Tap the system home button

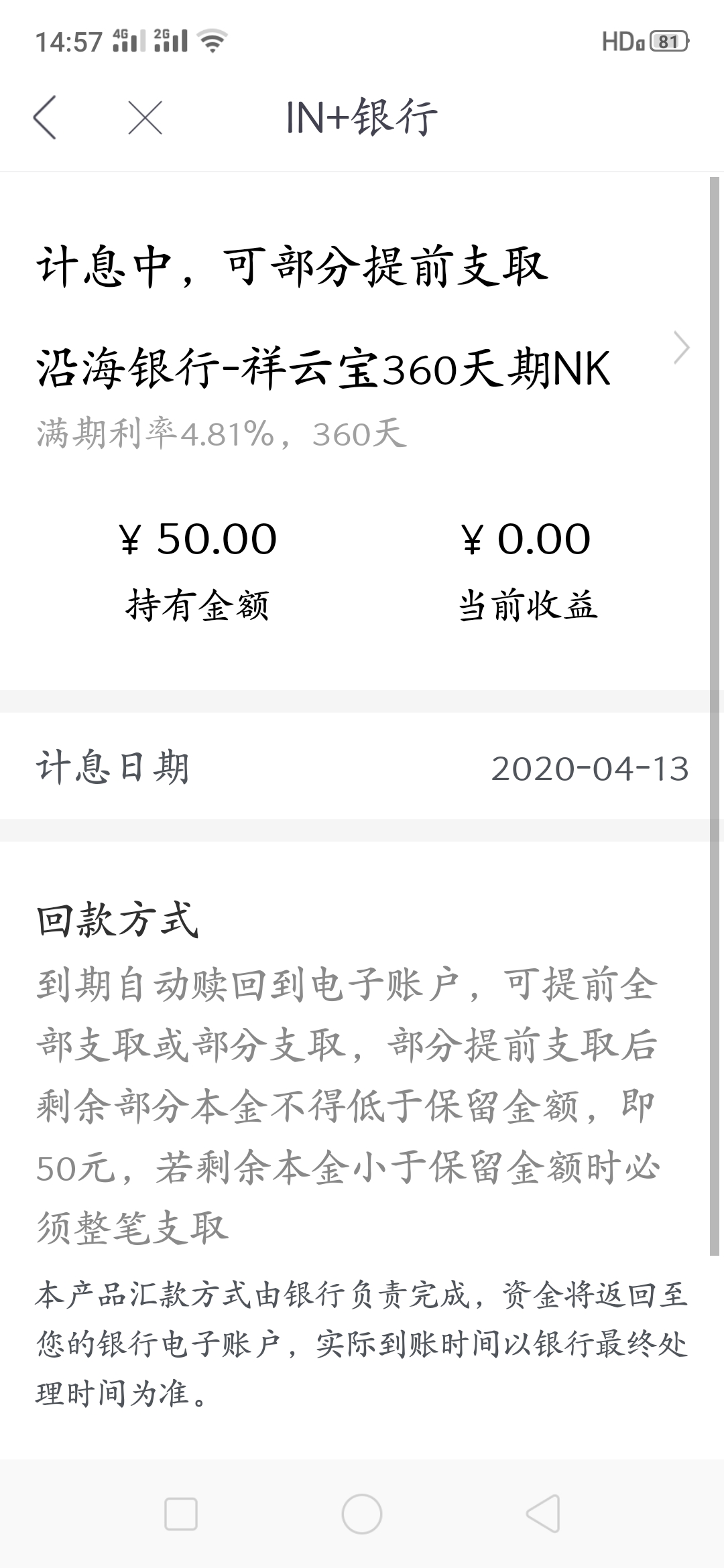point(362,1514)
